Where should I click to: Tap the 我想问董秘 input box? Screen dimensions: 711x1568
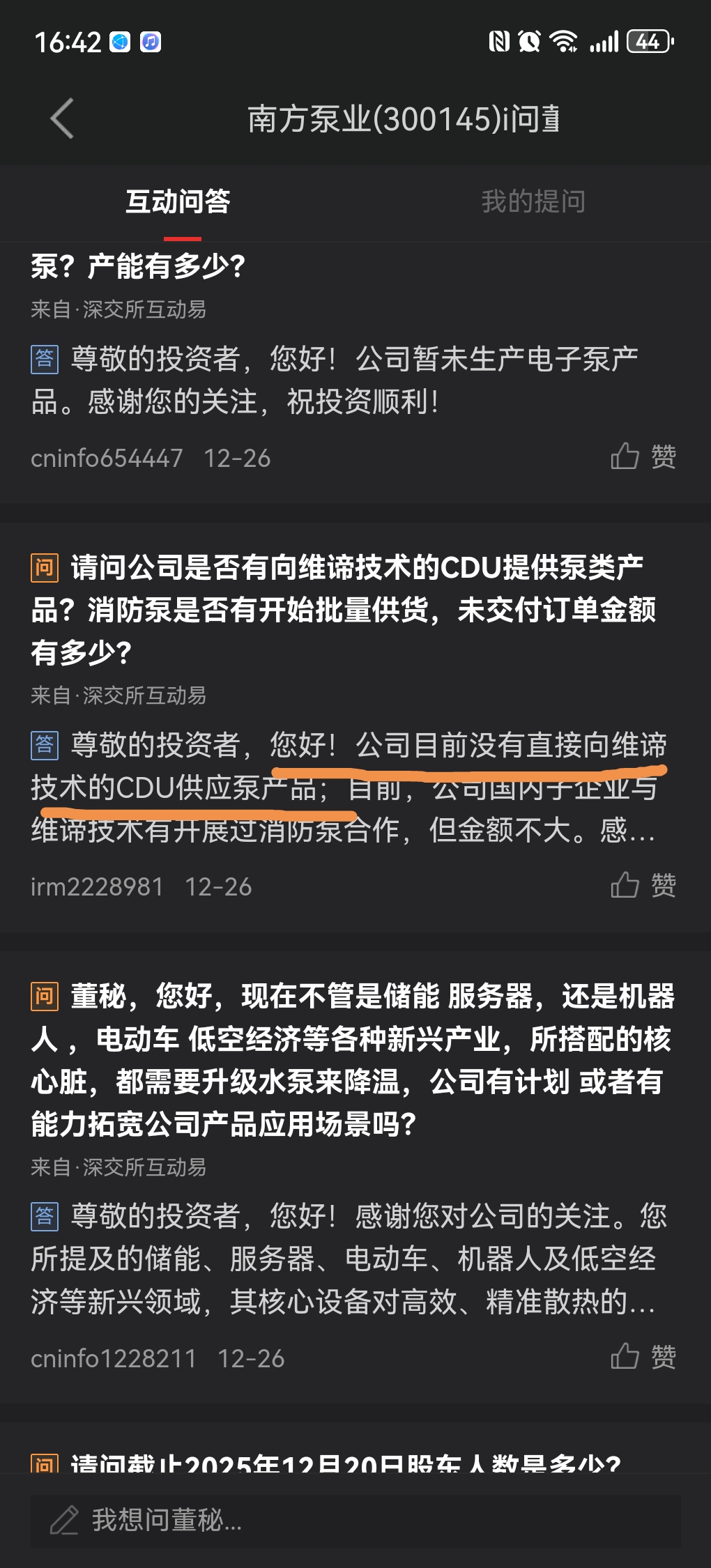click(355, 1520)
